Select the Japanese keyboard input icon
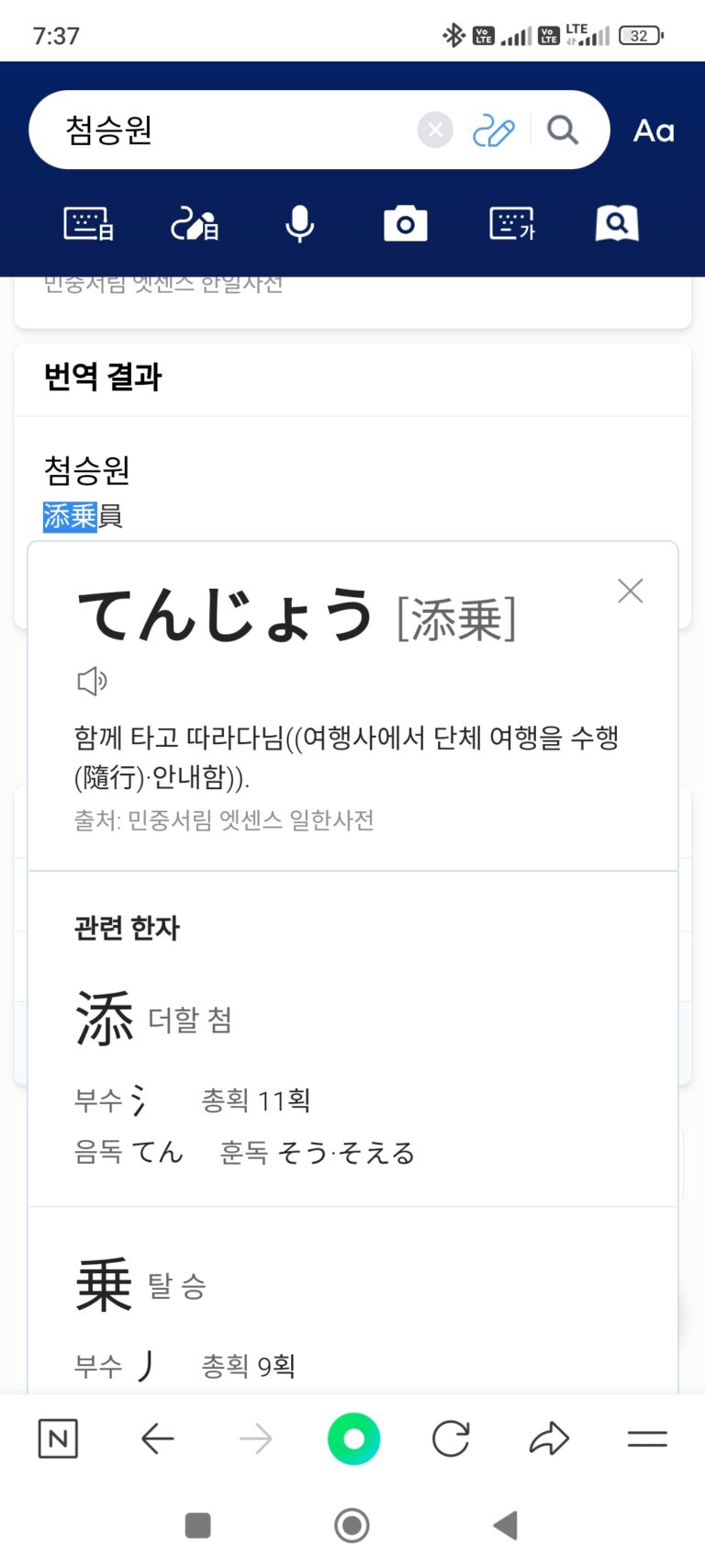The width and height of the screenshot is (705, 1568). pyautogui.click(x=88, y=223)
